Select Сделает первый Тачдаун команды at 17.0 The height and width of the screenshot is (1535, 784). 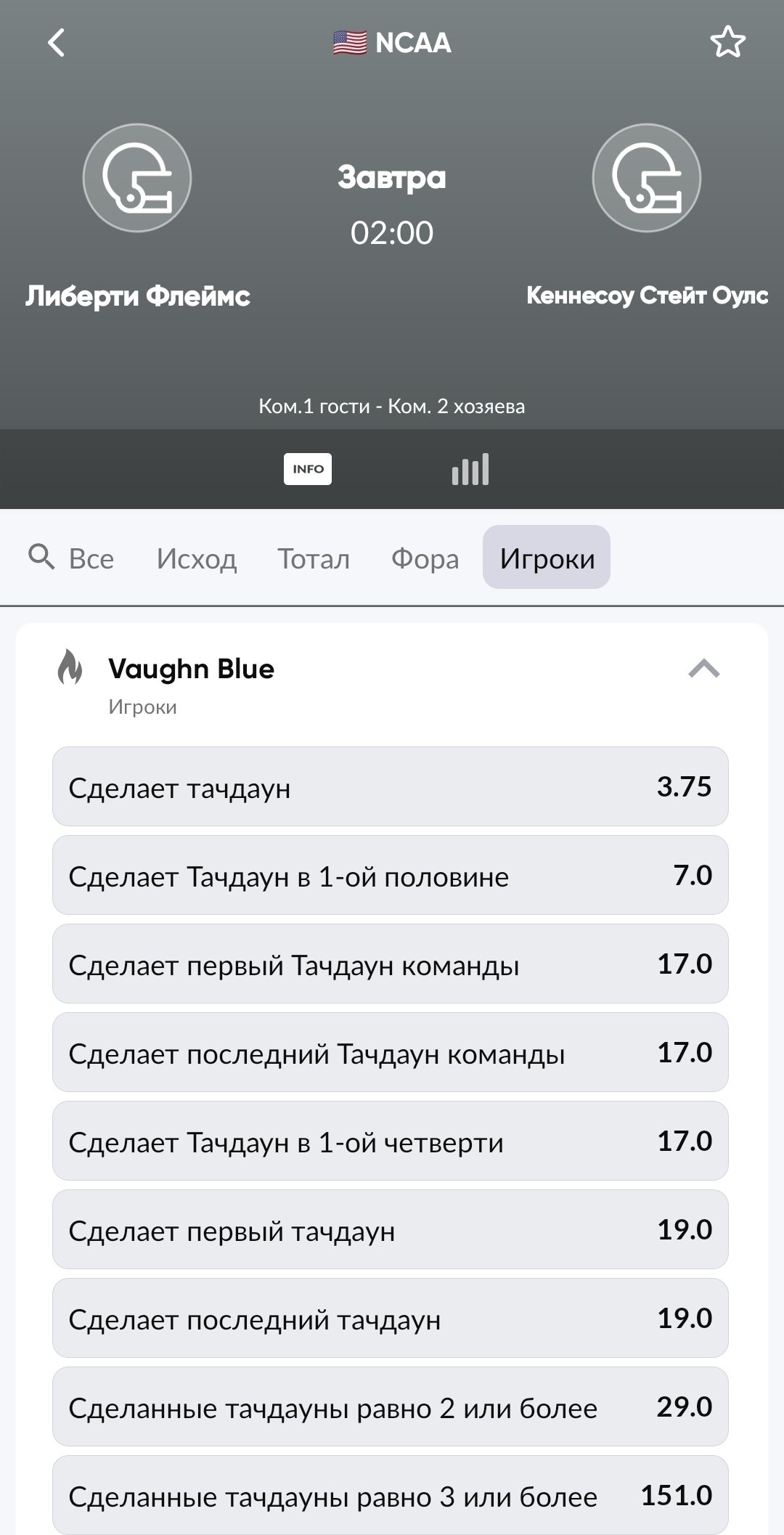[391, 964]
